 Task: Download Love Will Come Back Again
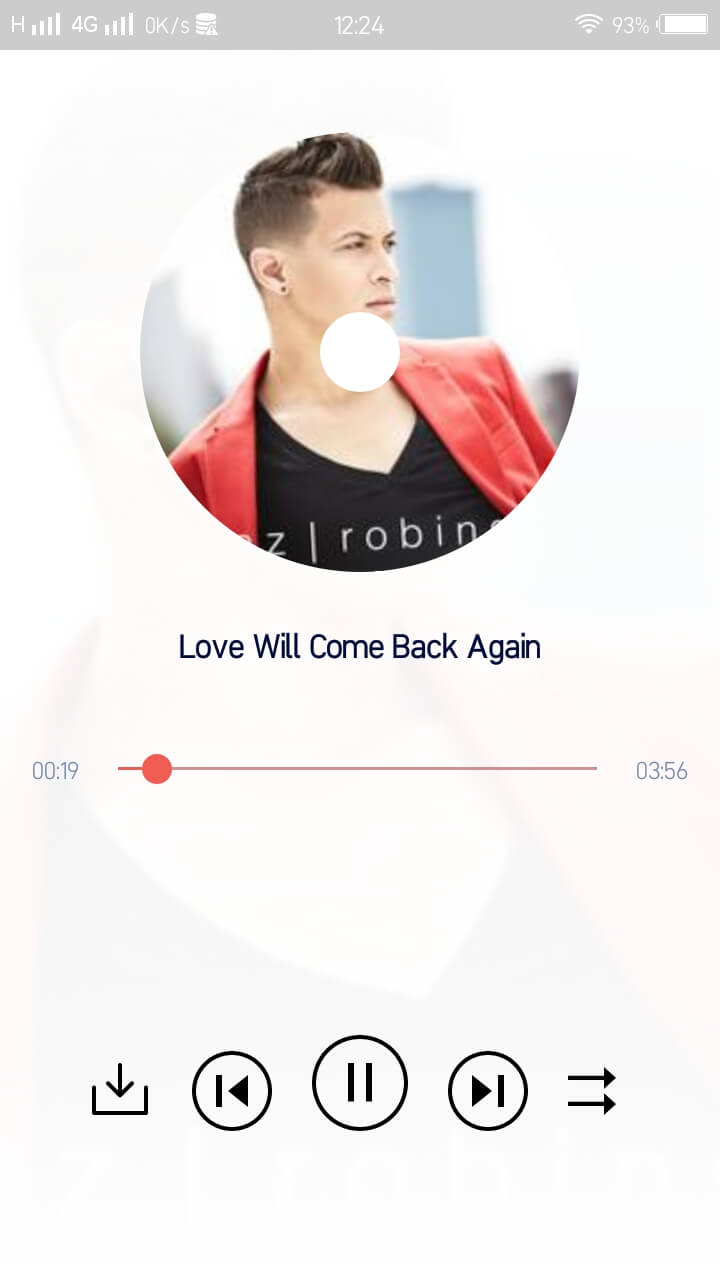120,1089
